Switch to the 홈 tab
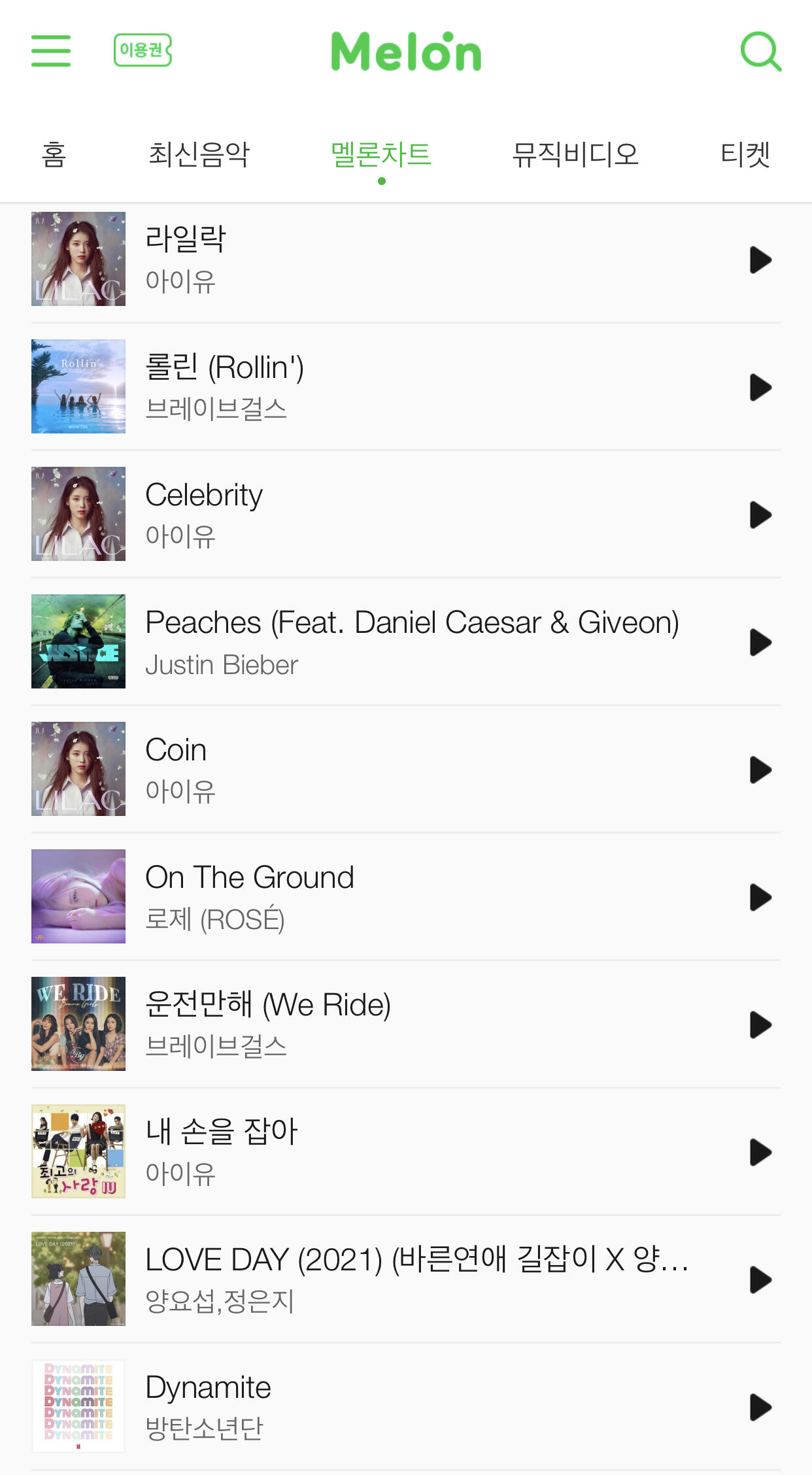The height and width of the screenshot is (1475, 812). [54, 155]
